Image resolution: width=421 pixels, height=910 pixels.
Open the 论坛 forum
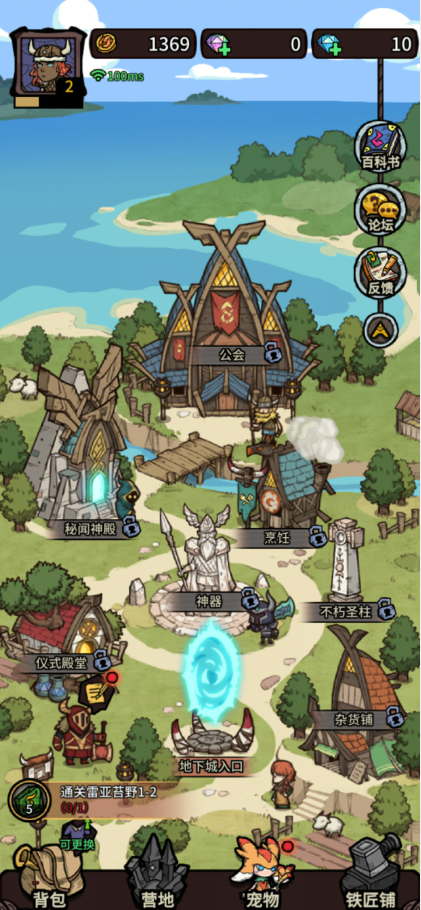pyautogui.click(x=381, y=210)
